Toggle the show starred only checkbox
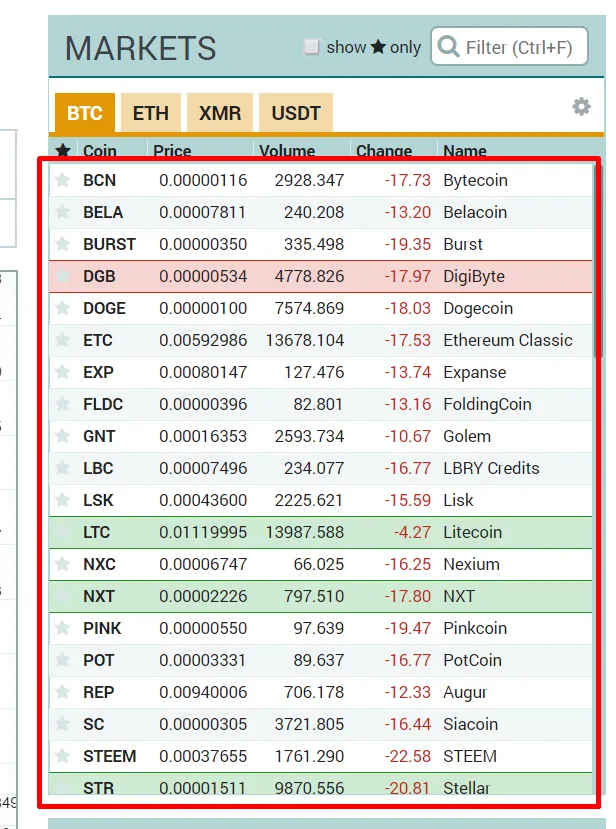 (x=312, y=47)
